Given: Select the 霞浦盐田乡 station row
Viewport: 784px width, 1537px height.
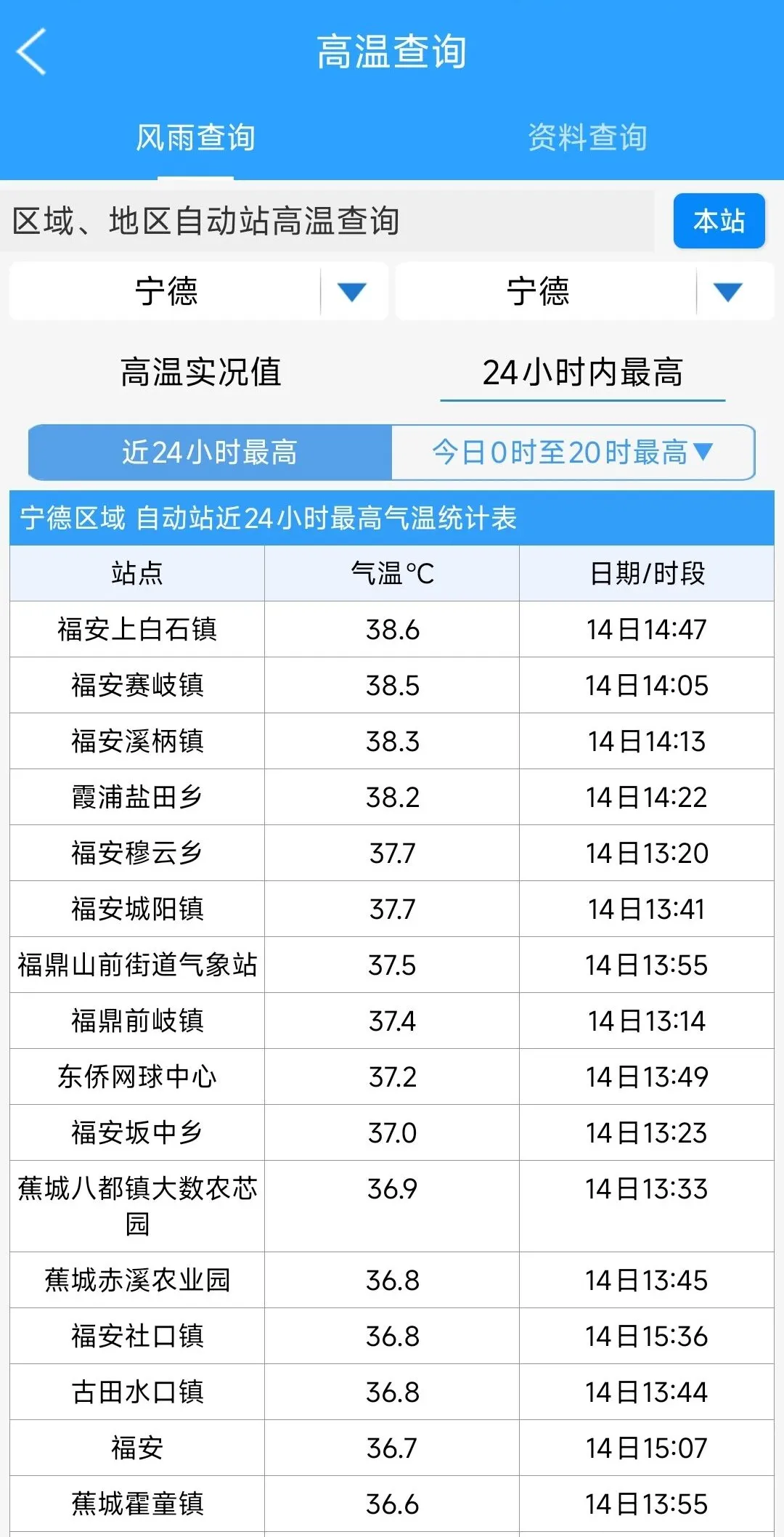Looking at the screenshot, I should [135, 798].
